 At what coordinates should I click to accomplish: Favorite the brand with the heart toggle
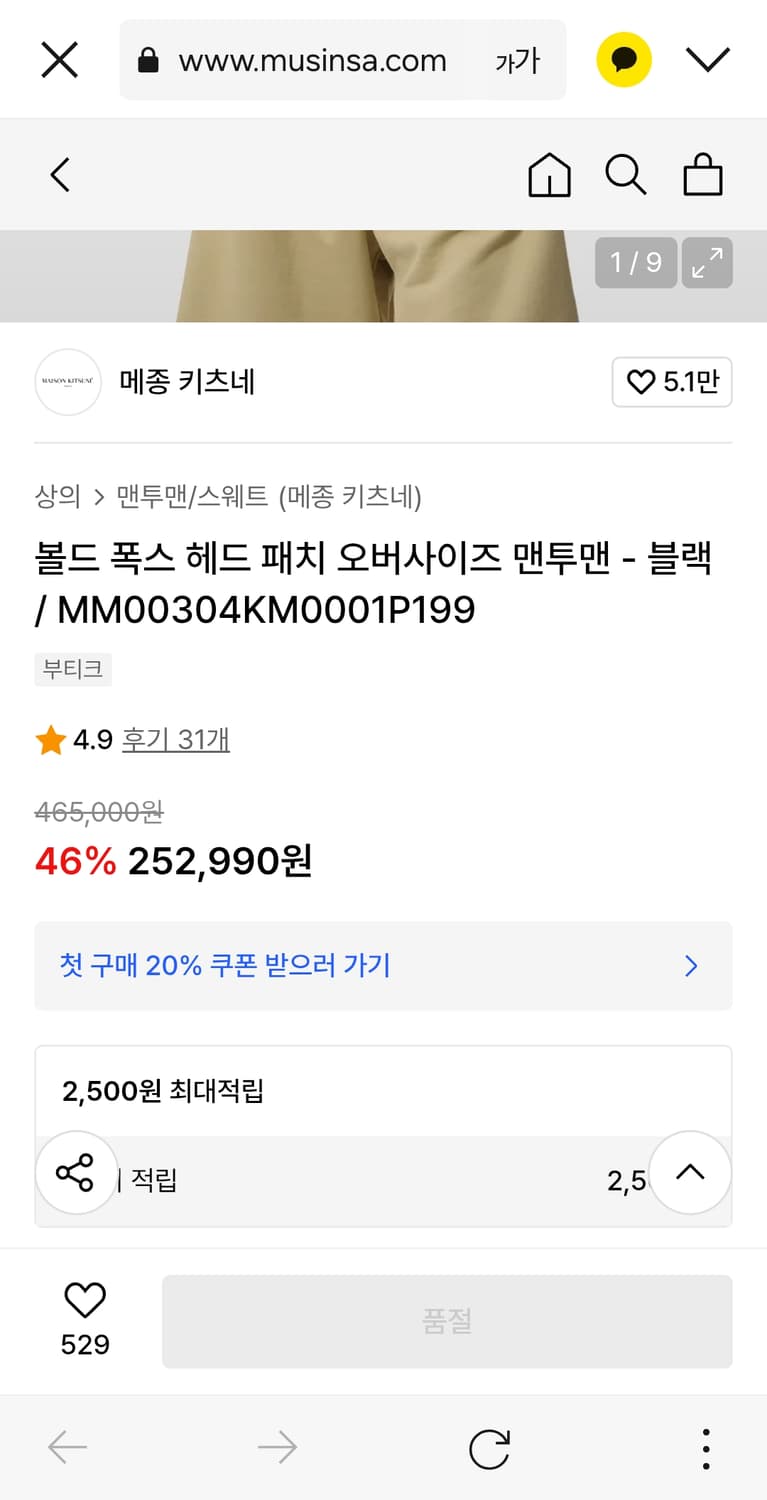[x=672, y=382]
